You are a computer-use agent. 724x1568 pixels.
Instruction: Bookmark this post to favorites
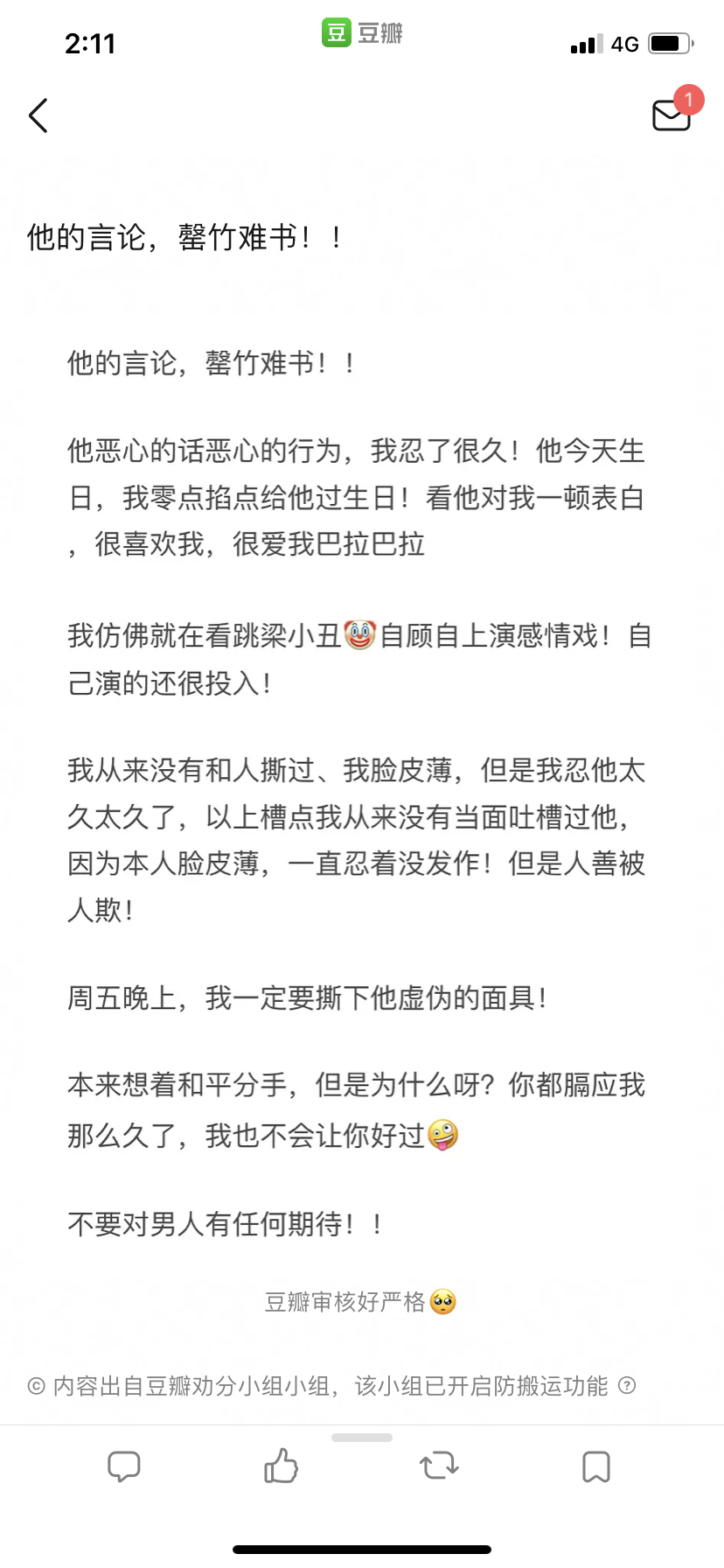point(596,1466)
